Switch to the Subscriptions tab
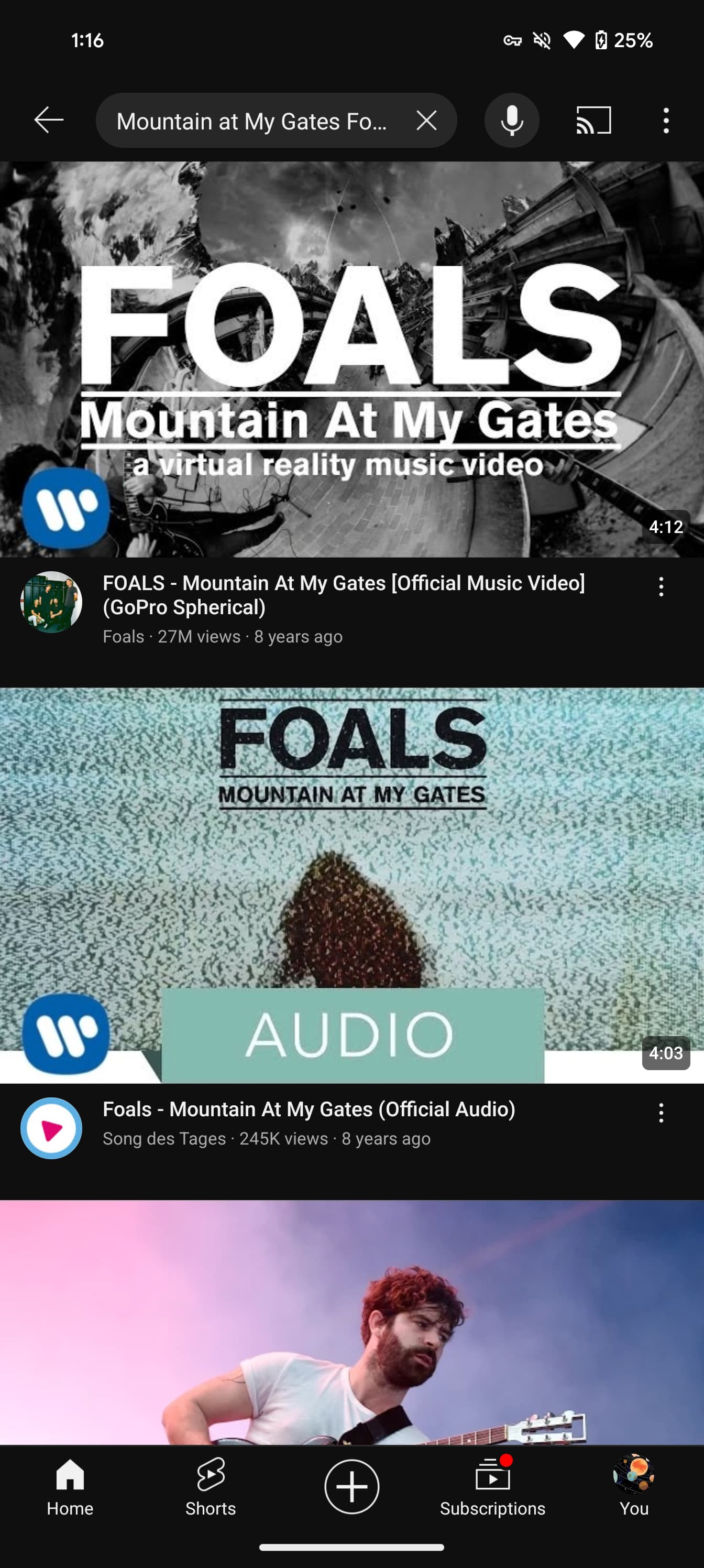704x1568 pixels. (x=492, y=1486)
